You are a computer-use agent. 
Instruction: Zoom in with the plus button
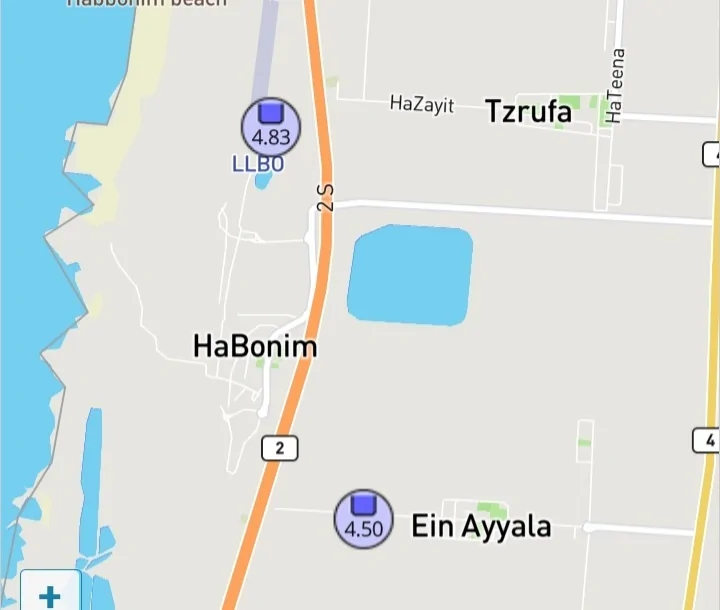(49, 595)
